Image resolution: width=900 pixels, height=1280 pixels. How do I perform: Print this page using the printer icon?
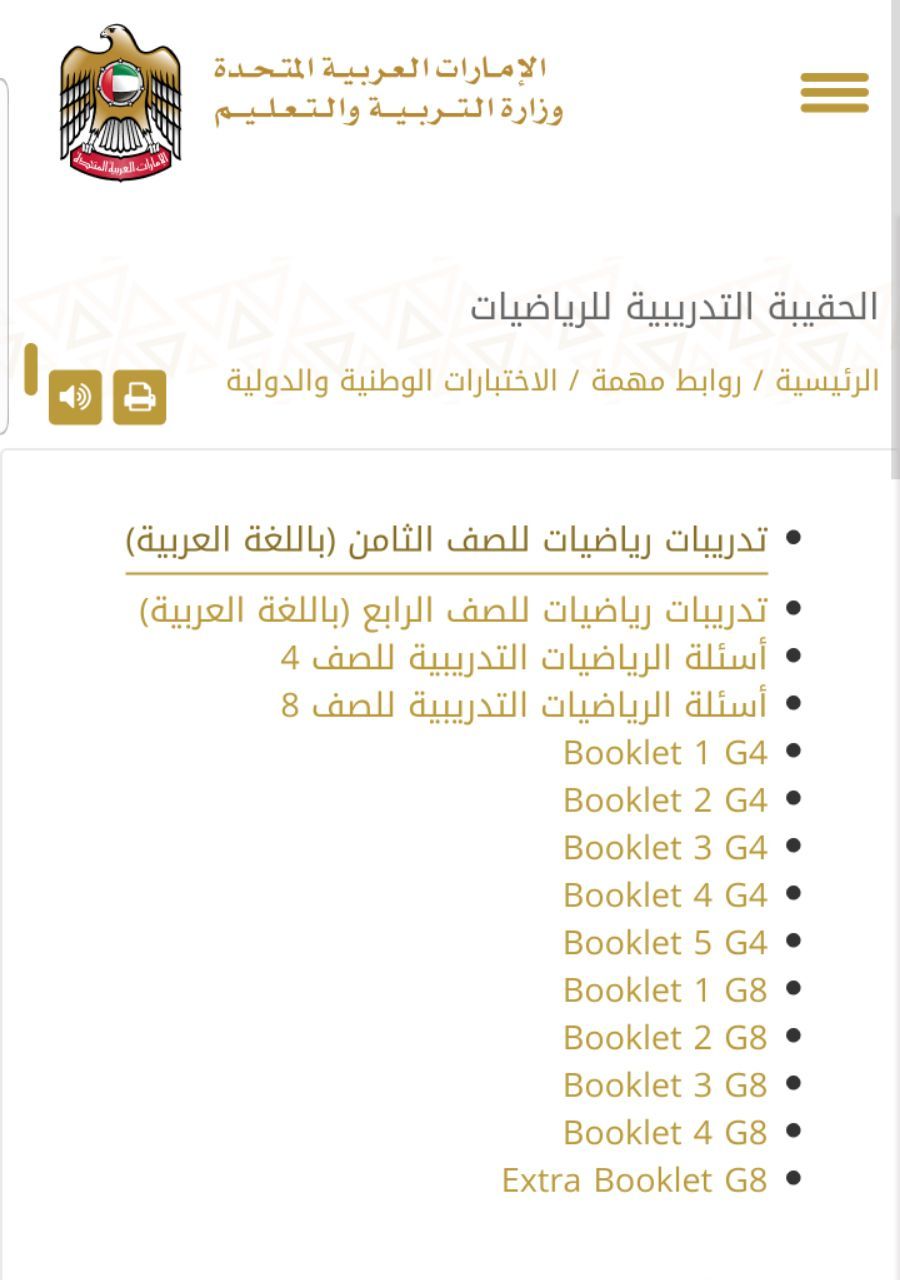[x=139, y=397]
